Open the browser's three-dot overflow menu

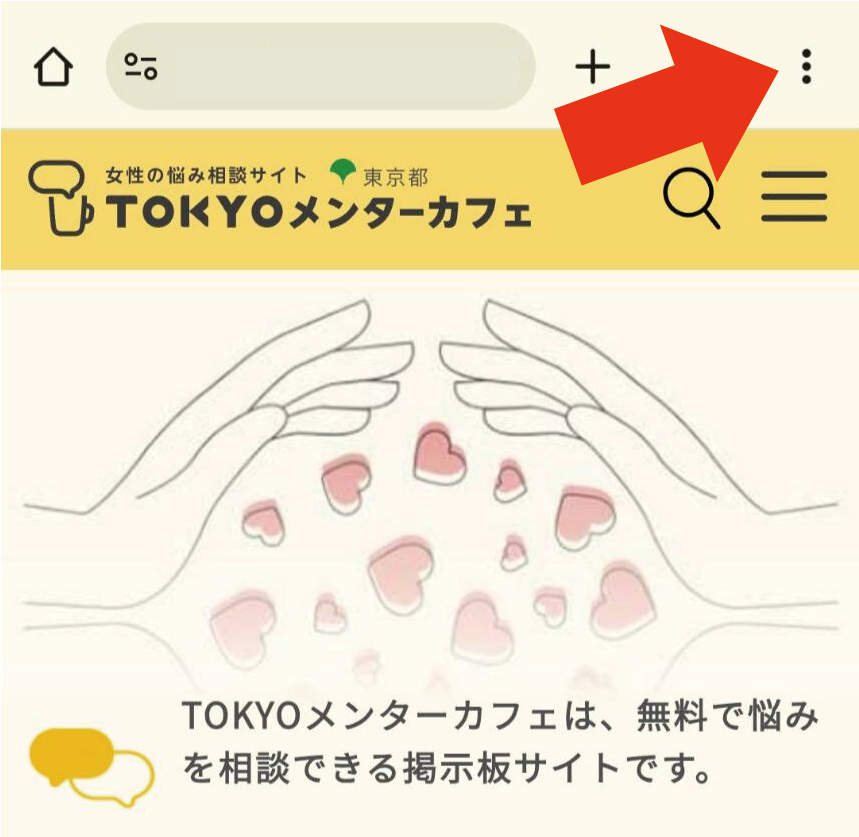(806, 67)
